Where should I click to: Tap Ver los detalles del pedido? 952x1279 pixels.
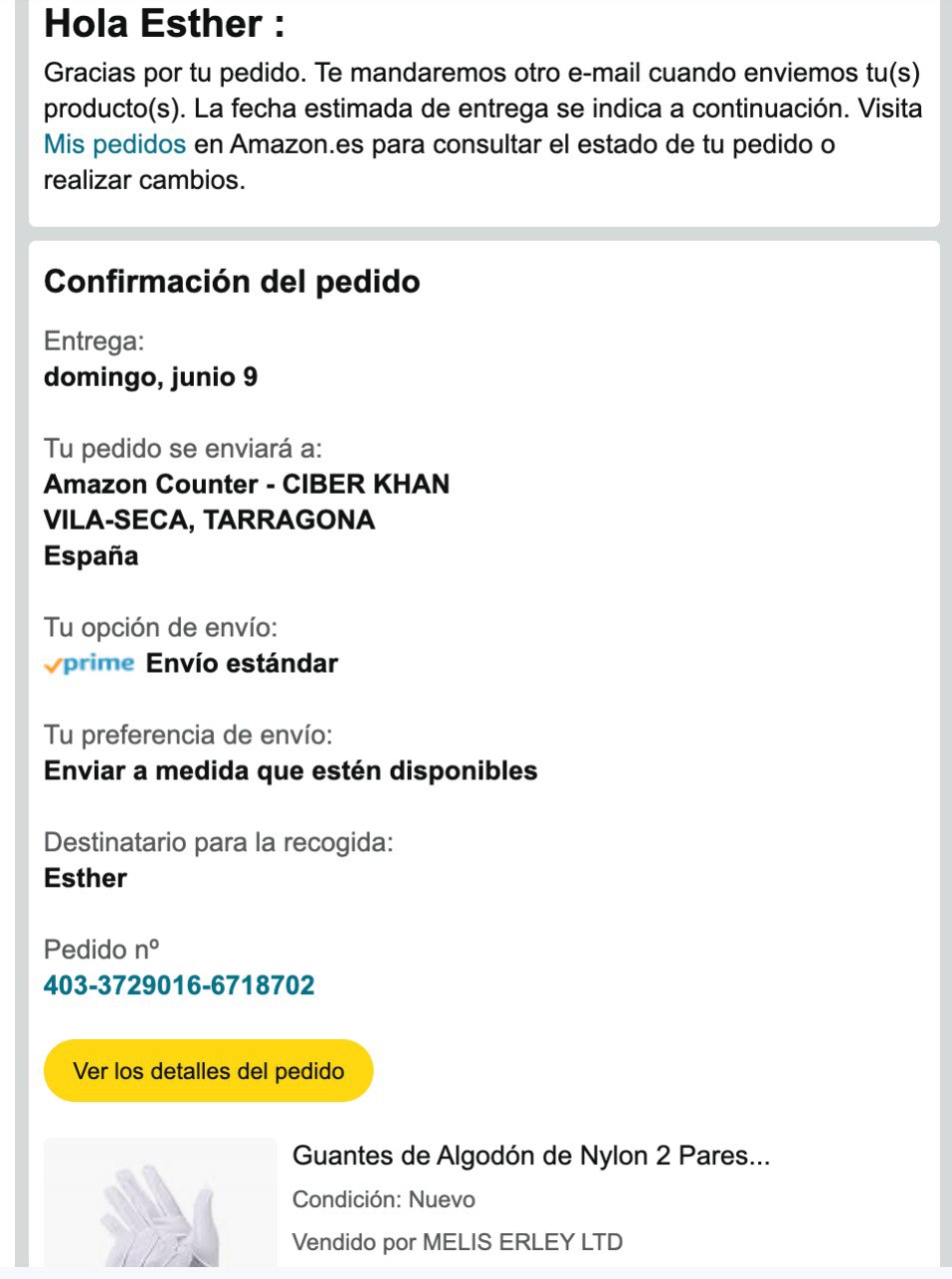pyautogui.click(x=209, y=1071)
